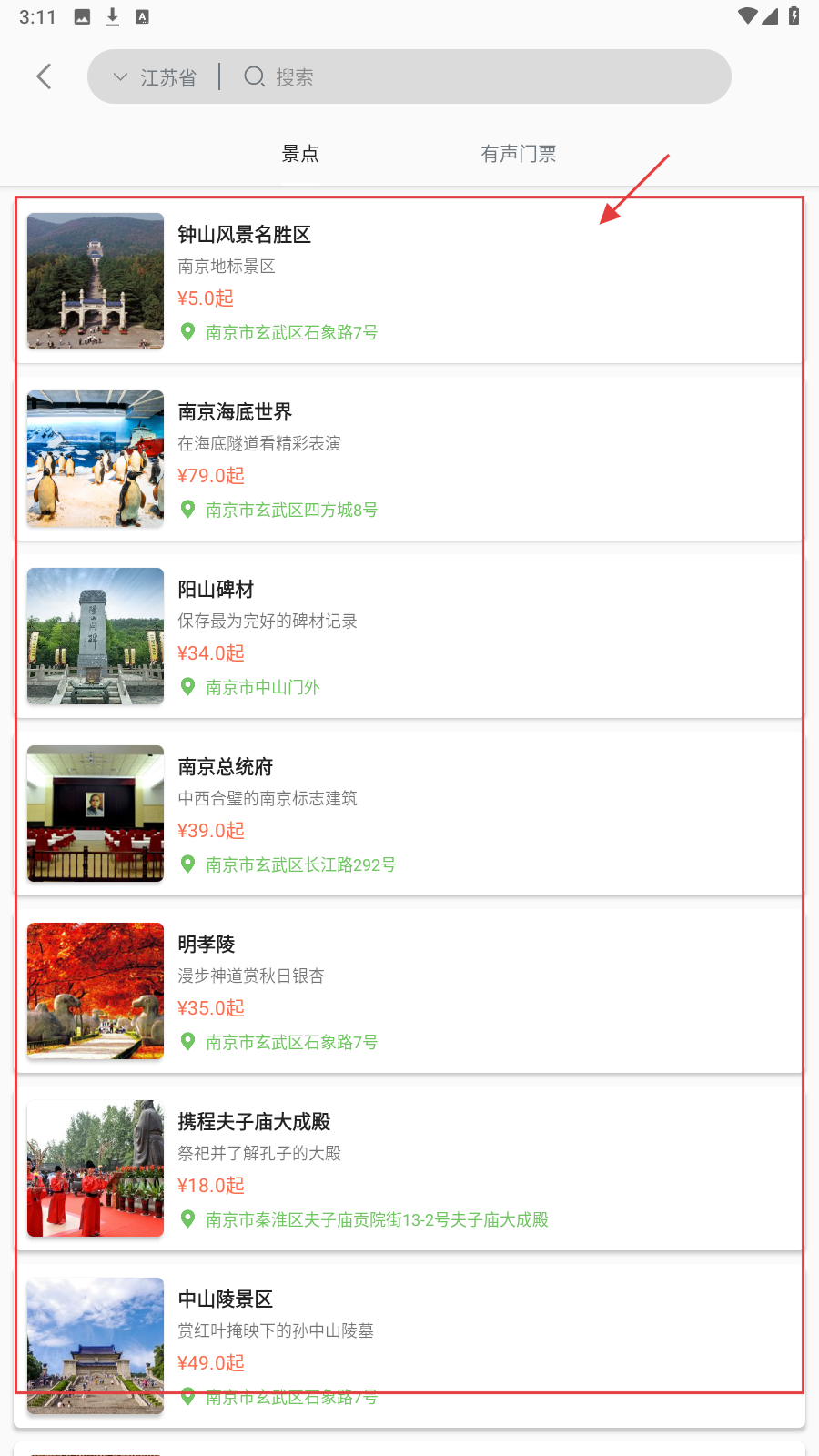Open the 钟山风景名胜区 attraction card
Image resolution: width=819 pixels, height=1456 pixels.
tap(409, 281)
